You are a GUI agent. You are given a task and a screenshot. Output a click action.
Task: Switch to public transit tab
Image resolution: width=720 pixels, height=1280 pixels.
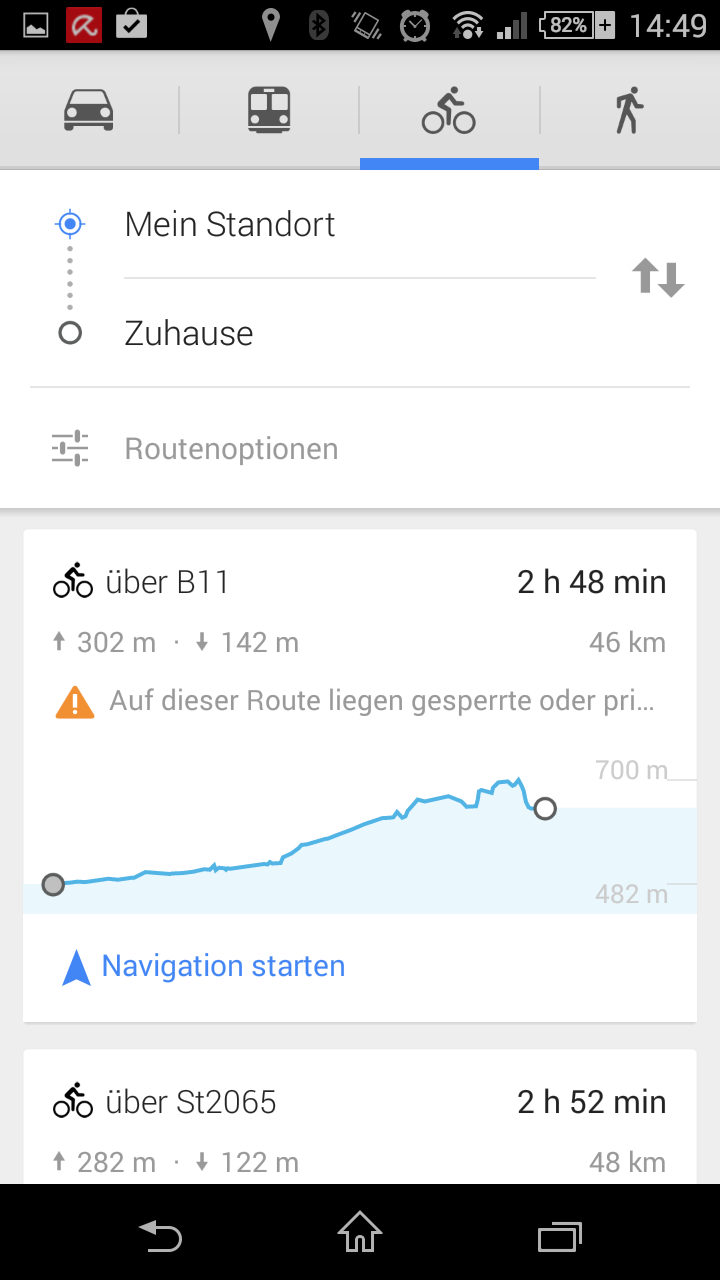269,109
